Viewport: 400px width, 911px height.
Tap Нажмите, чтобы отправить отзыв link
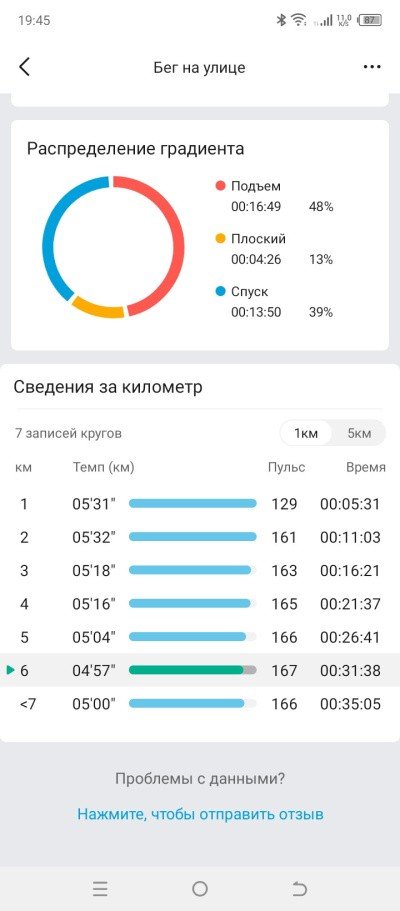click(200, 814)
